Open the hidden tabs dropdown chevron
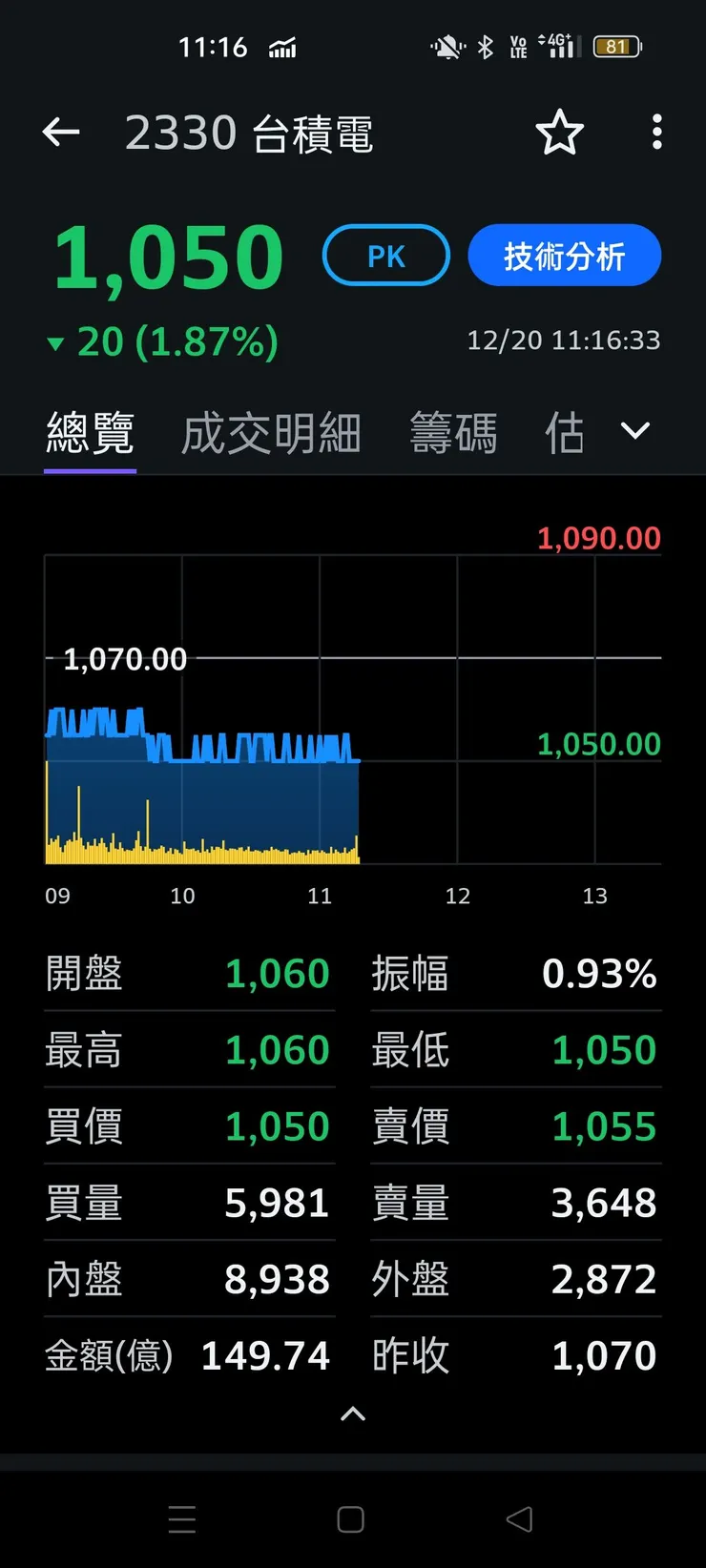706x1568 pixels. click(x=634, y=431)
